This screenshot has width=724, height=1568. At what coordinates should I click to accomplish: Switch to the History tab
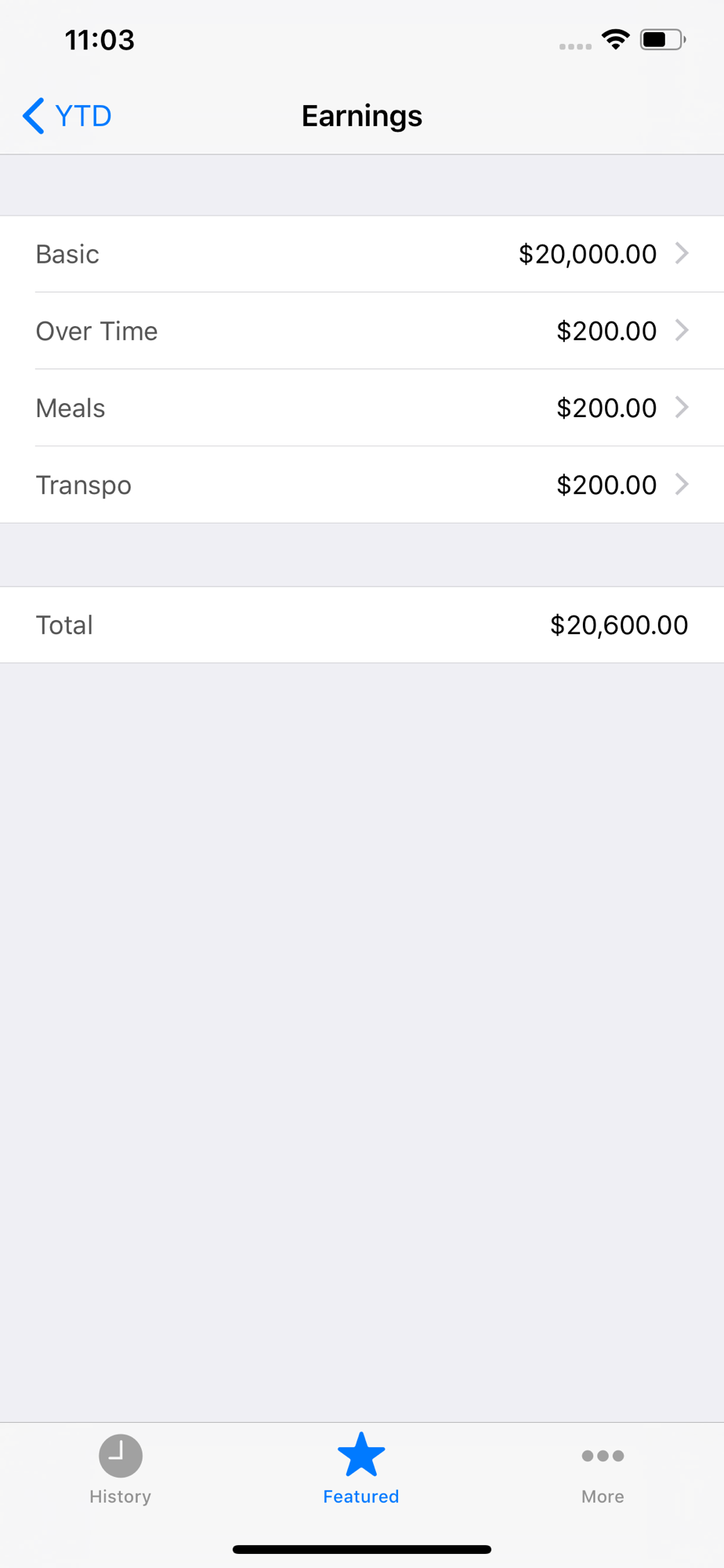click(120, 1469)
